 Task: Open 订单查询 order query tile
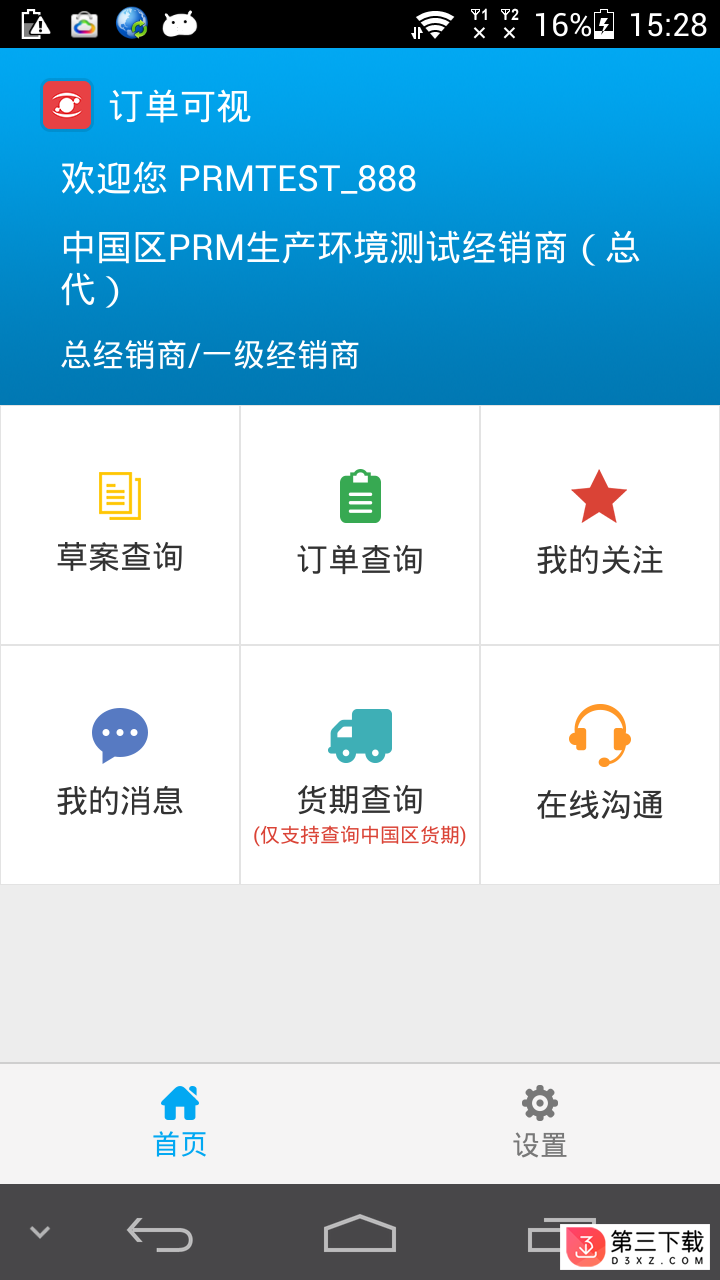pos(360,525)
